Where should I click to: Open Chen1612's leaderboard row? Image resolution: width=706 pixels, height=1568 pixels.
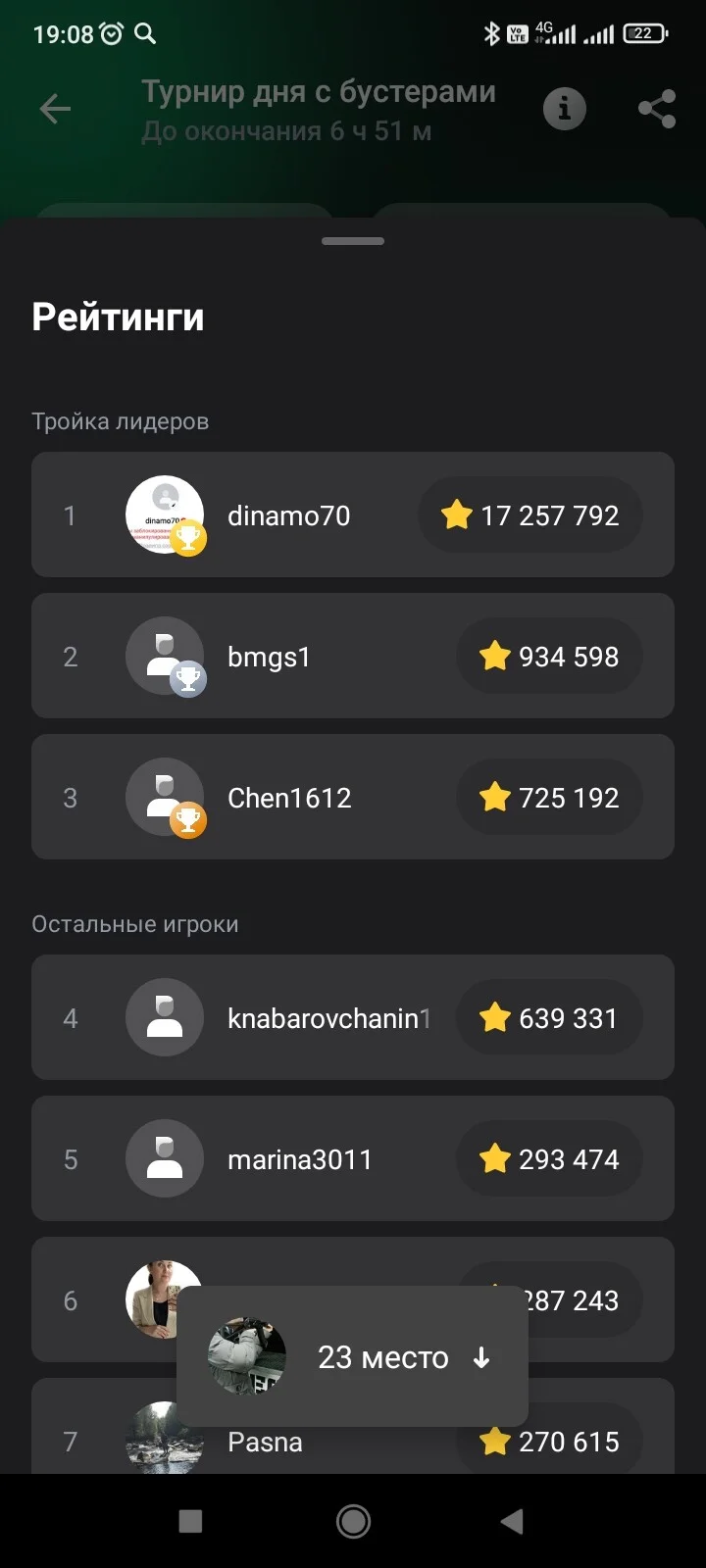[x=353, y=797]
